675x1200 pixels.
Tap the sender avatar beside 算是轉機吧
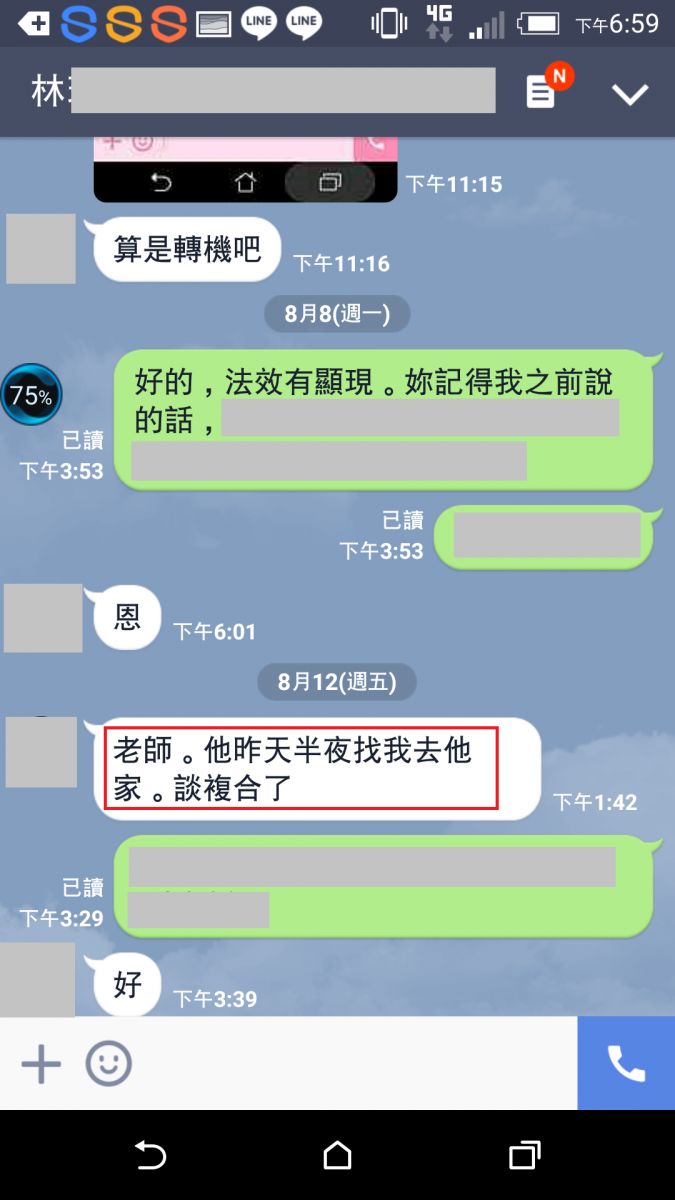pyautogui.click(x=41, y=248)
